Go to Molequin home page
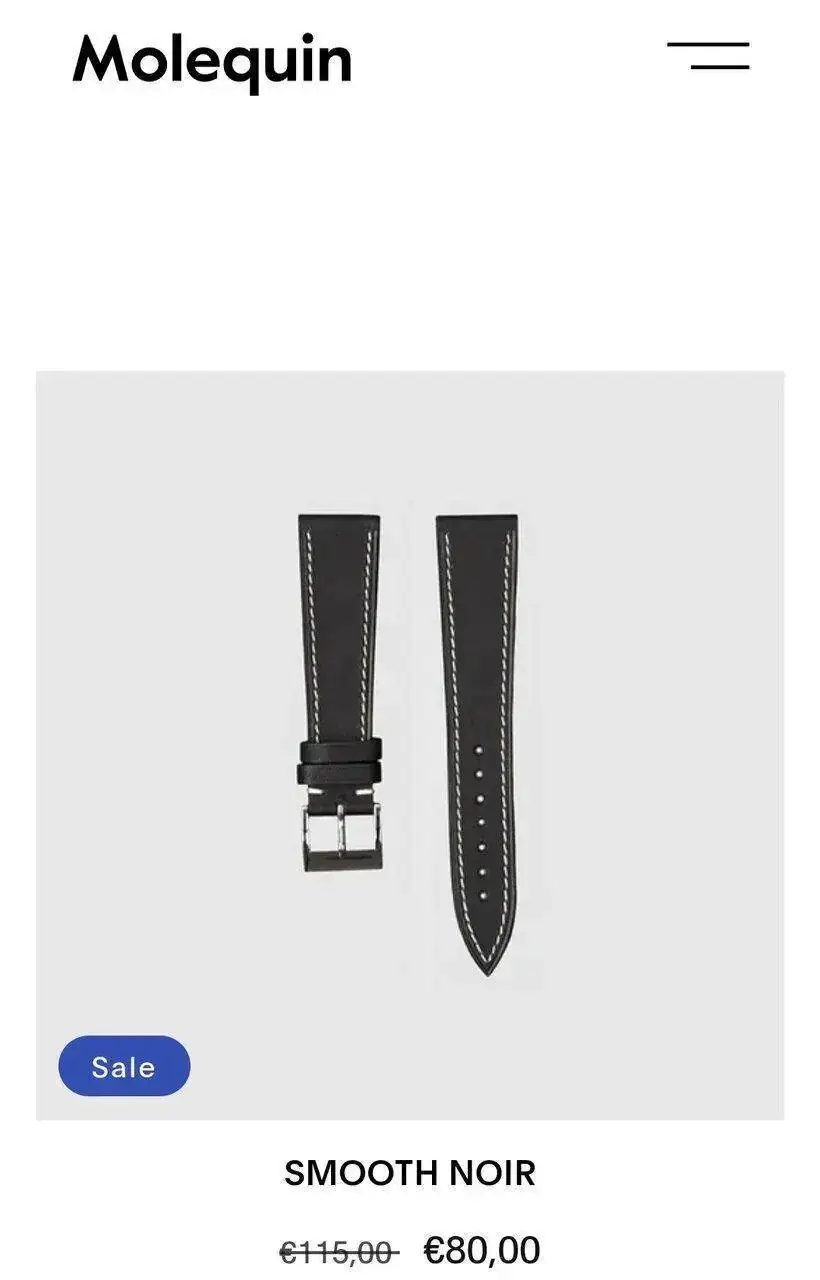 (212, 60)
